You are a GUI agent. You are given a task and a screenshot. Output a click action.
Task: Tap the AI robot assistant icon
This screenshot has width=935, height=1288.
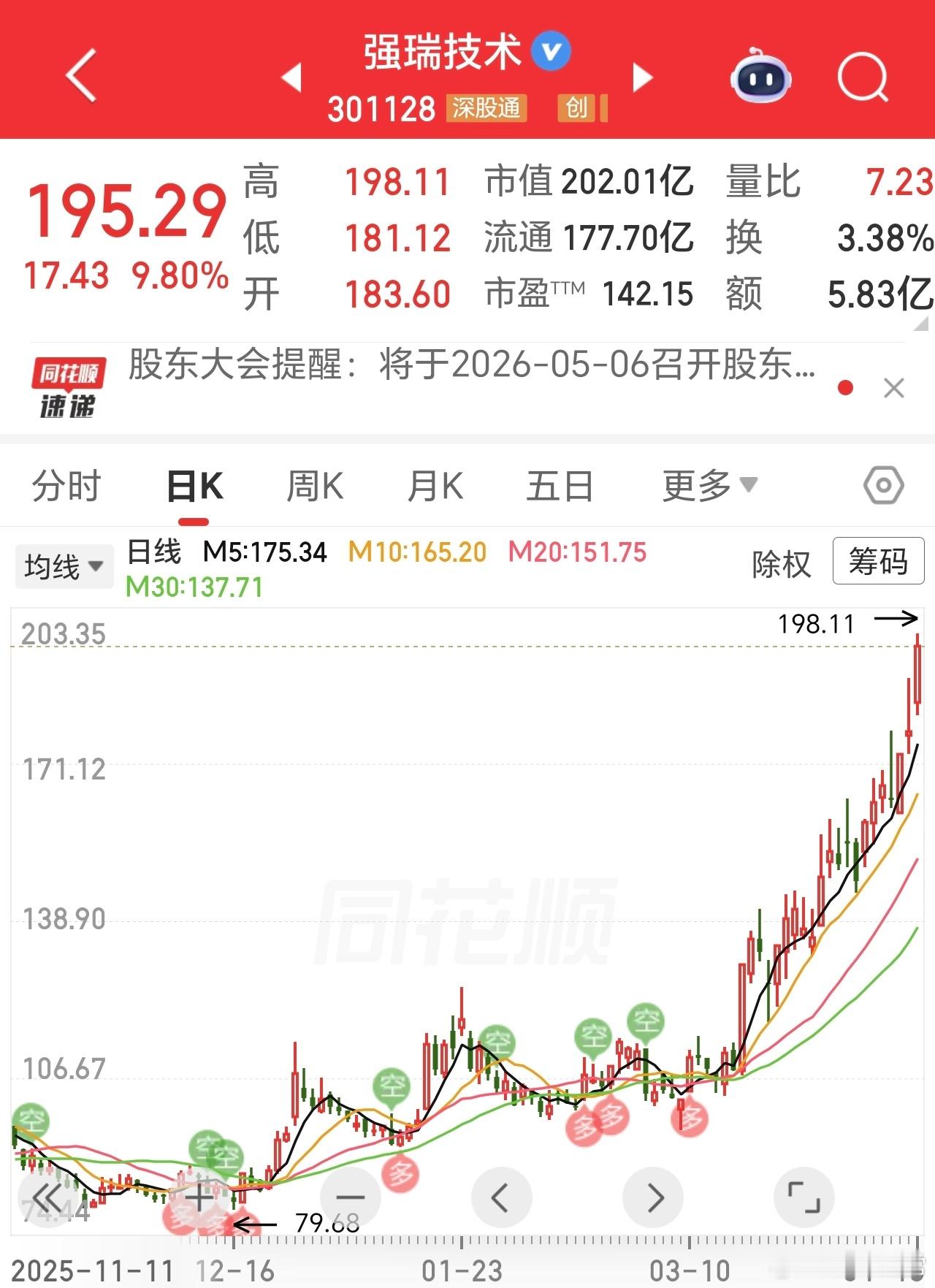pyautogui.click(x=760, y=75)
